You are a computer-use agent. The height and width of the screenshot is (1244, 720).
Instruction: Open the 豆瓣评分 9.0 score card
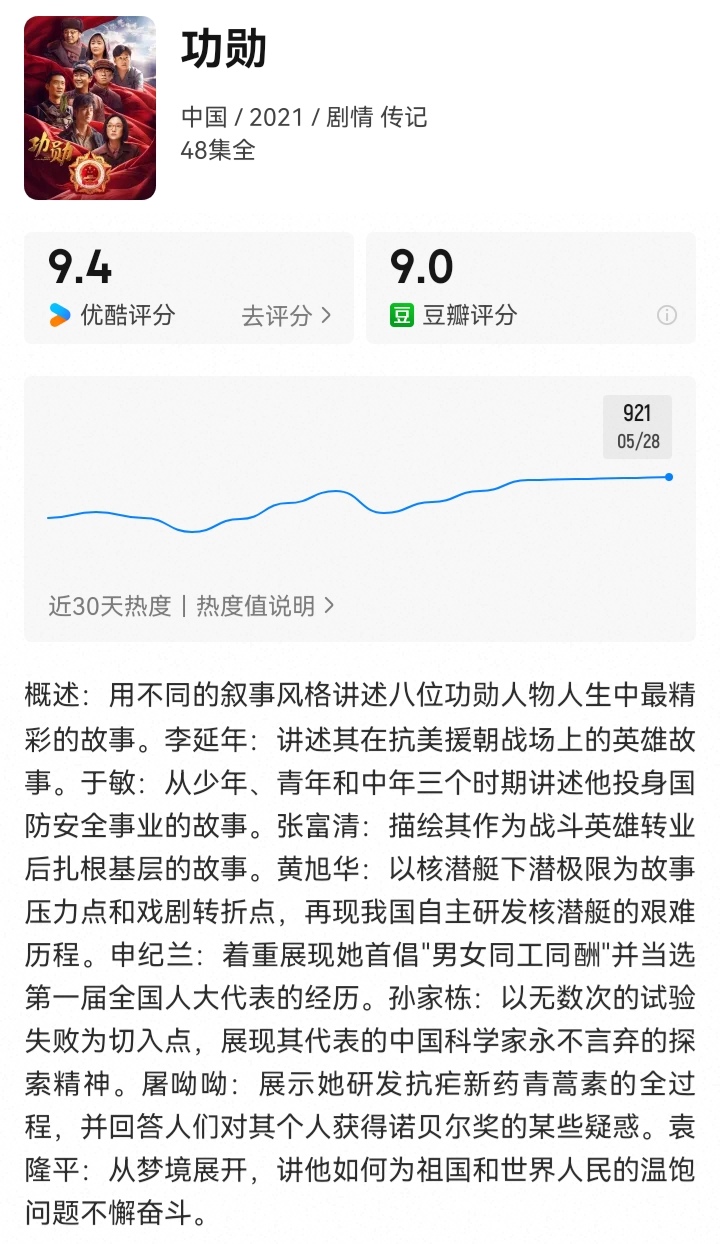531,288
